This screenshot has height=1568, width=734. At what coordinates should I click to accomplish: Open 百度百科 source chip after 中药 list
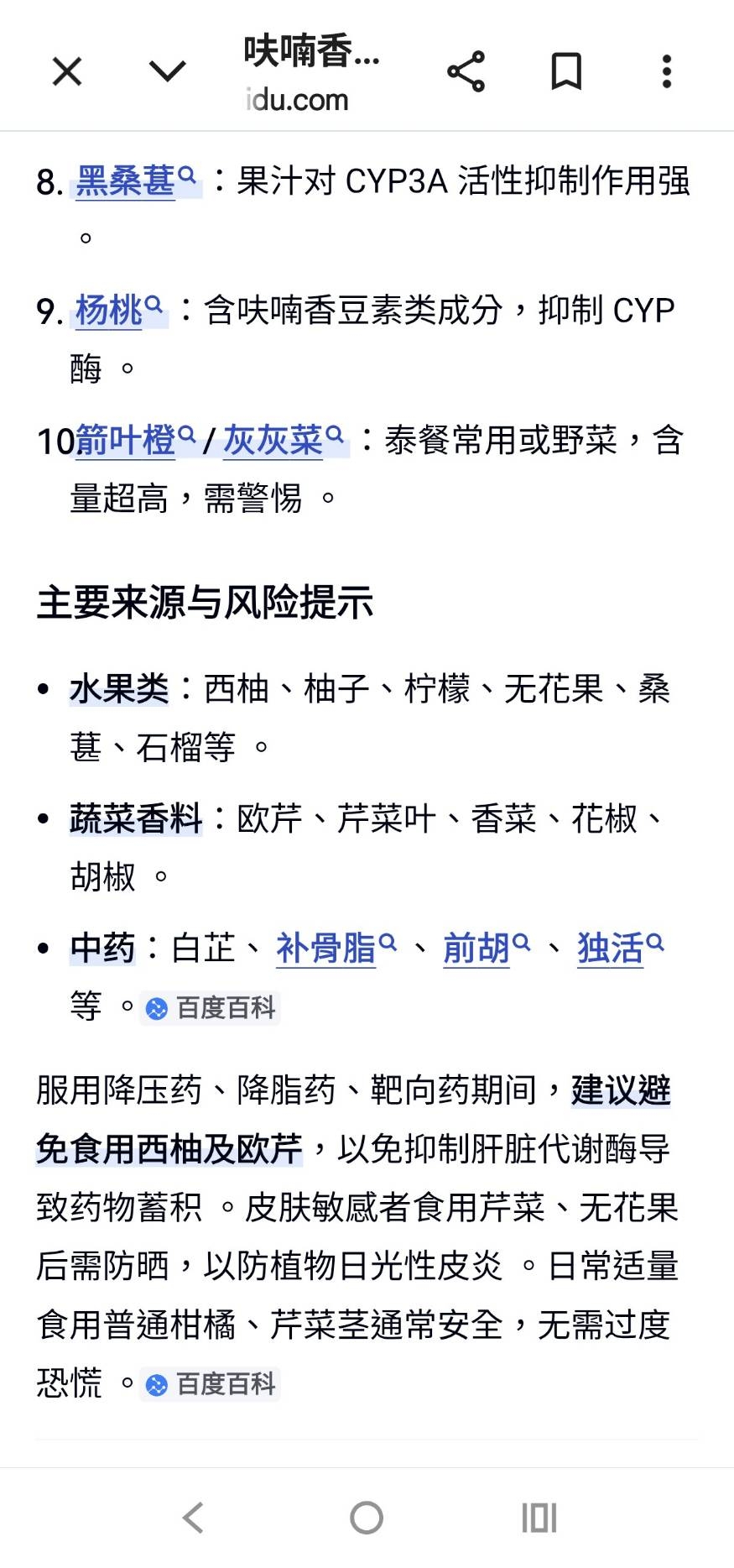coord(211,1007)
